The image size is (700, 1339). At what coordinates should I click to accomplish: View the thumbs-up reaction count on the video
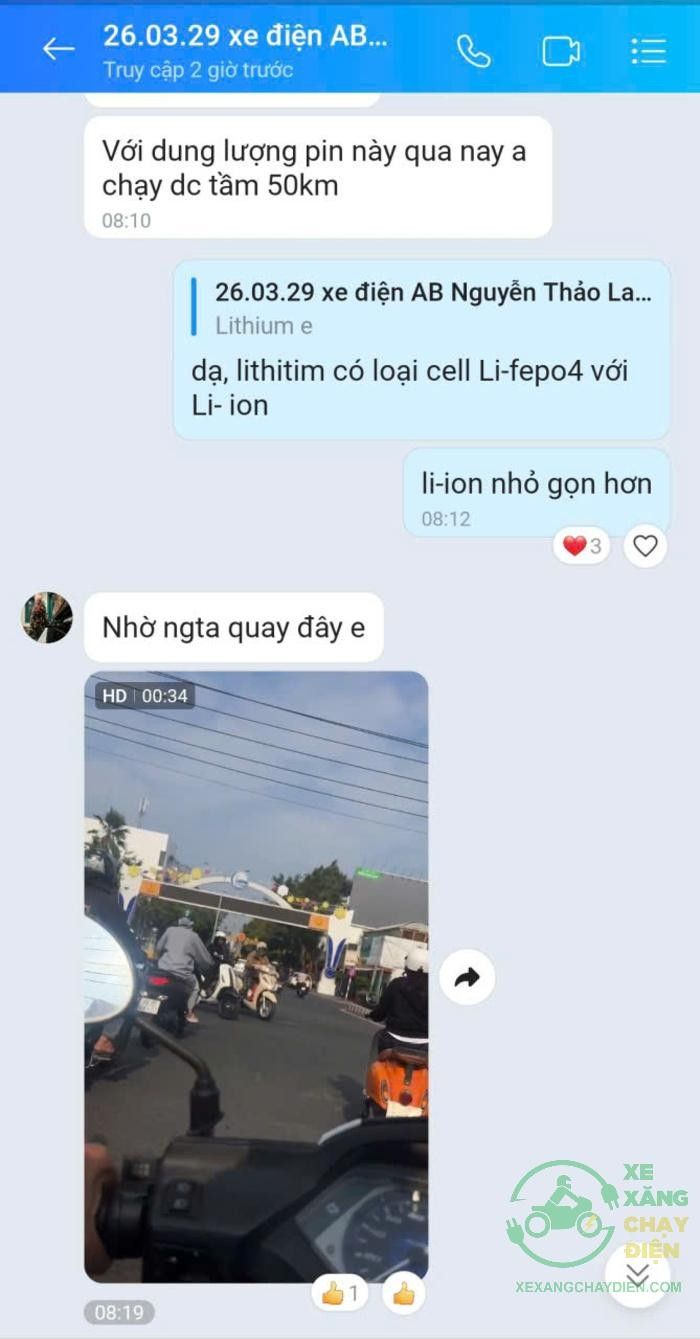[x=340, y=1293]
